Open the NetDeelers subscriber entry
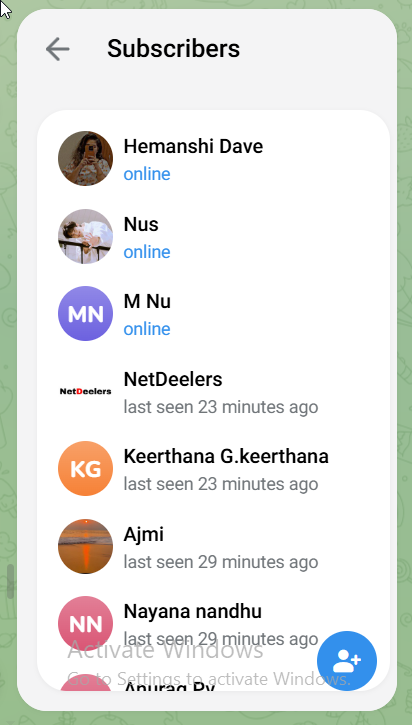This screenshot has width=412, height=725. pos(213,392)
